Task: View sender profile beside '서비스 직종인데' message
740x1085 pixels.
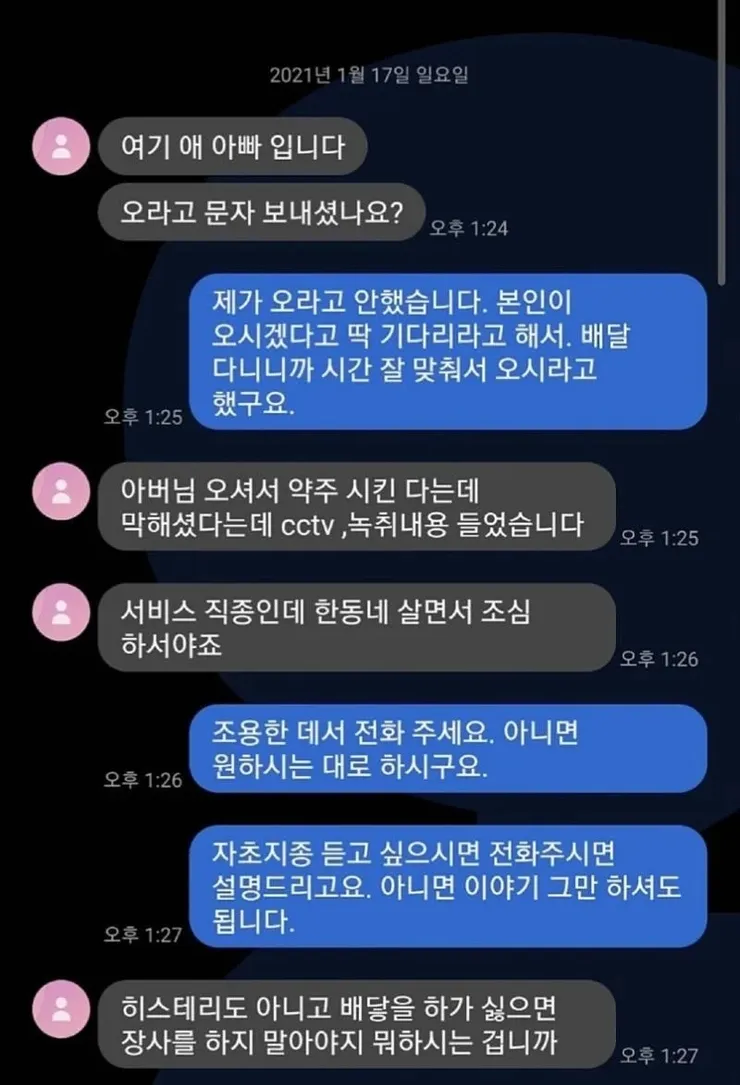Action: (61, 609)
